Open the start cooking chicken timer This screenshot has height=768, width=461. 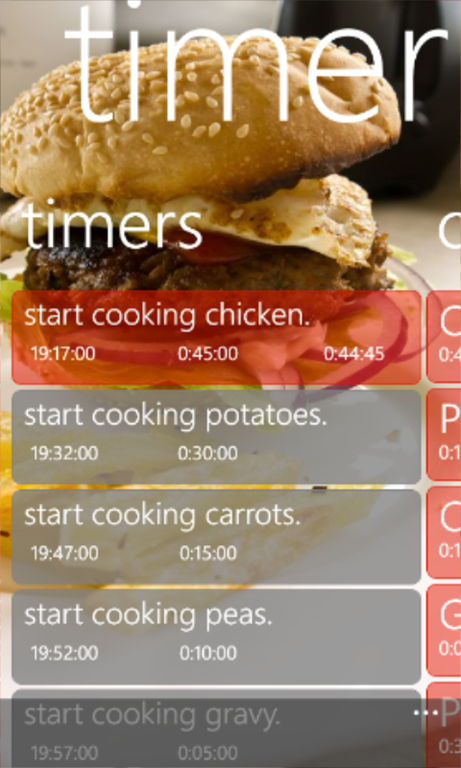click(216, 337)
